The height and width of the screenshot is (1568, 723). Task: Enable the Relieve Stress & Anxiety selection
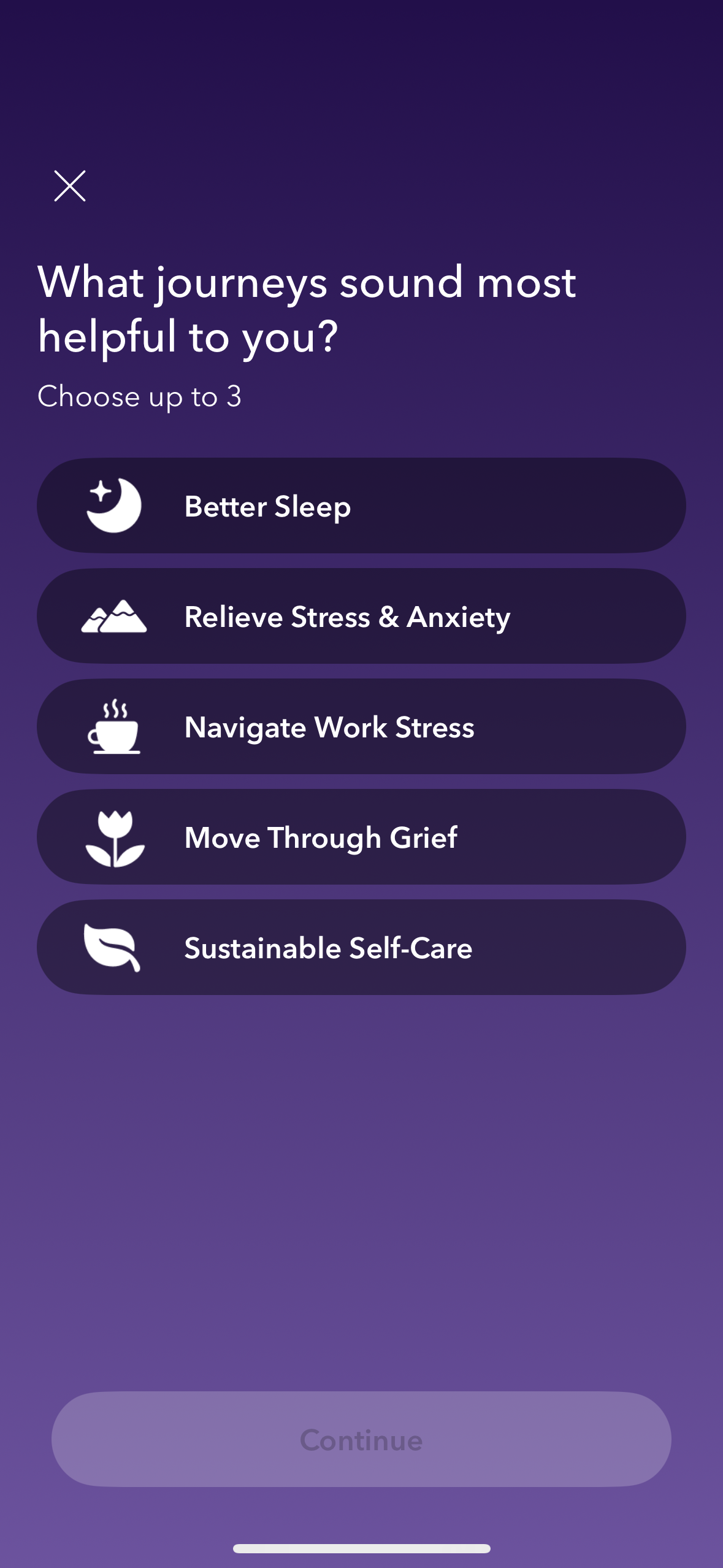coord(361,616)
